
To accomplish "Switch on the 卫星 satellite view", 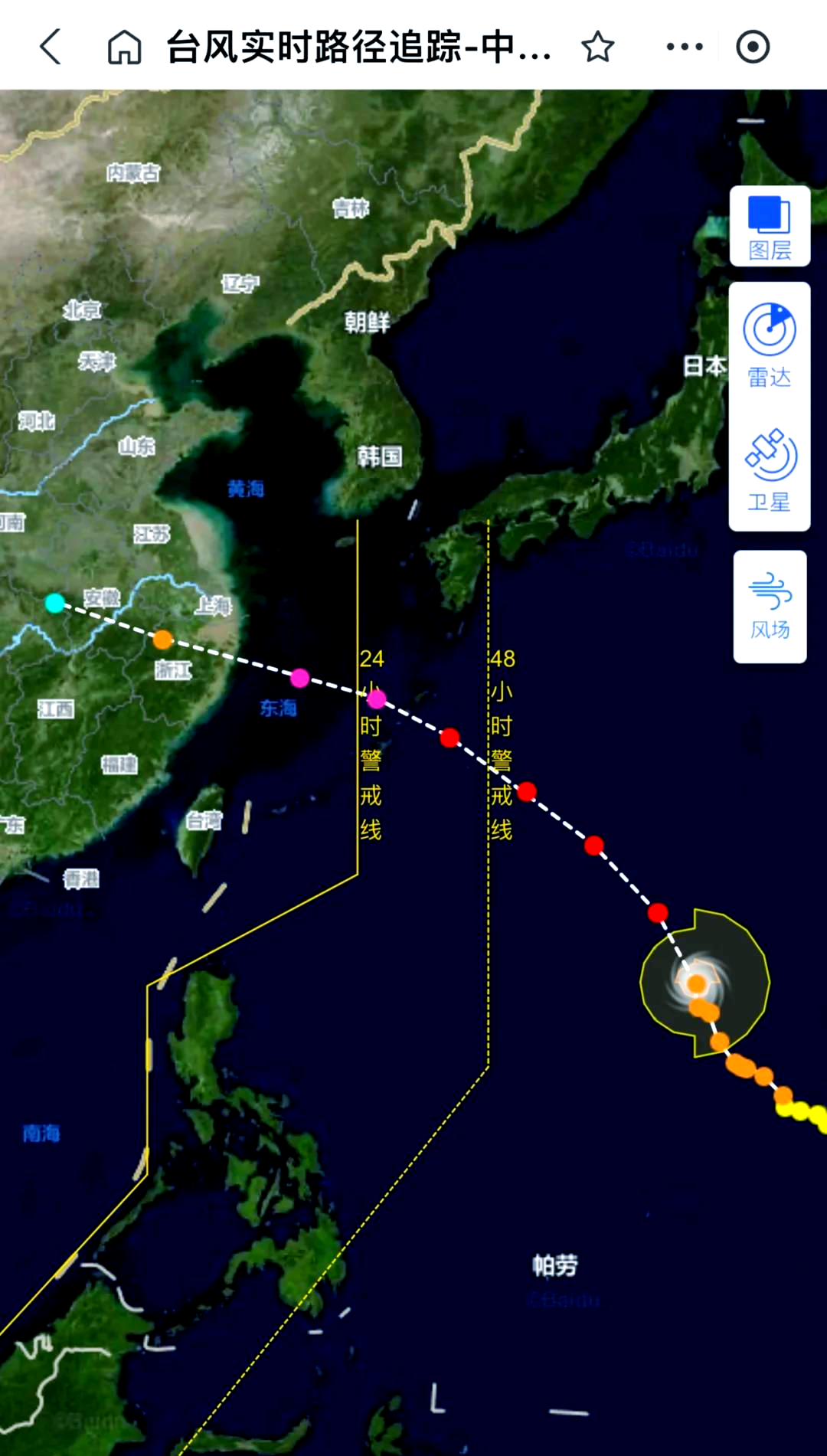I will [x=770, y=469].
